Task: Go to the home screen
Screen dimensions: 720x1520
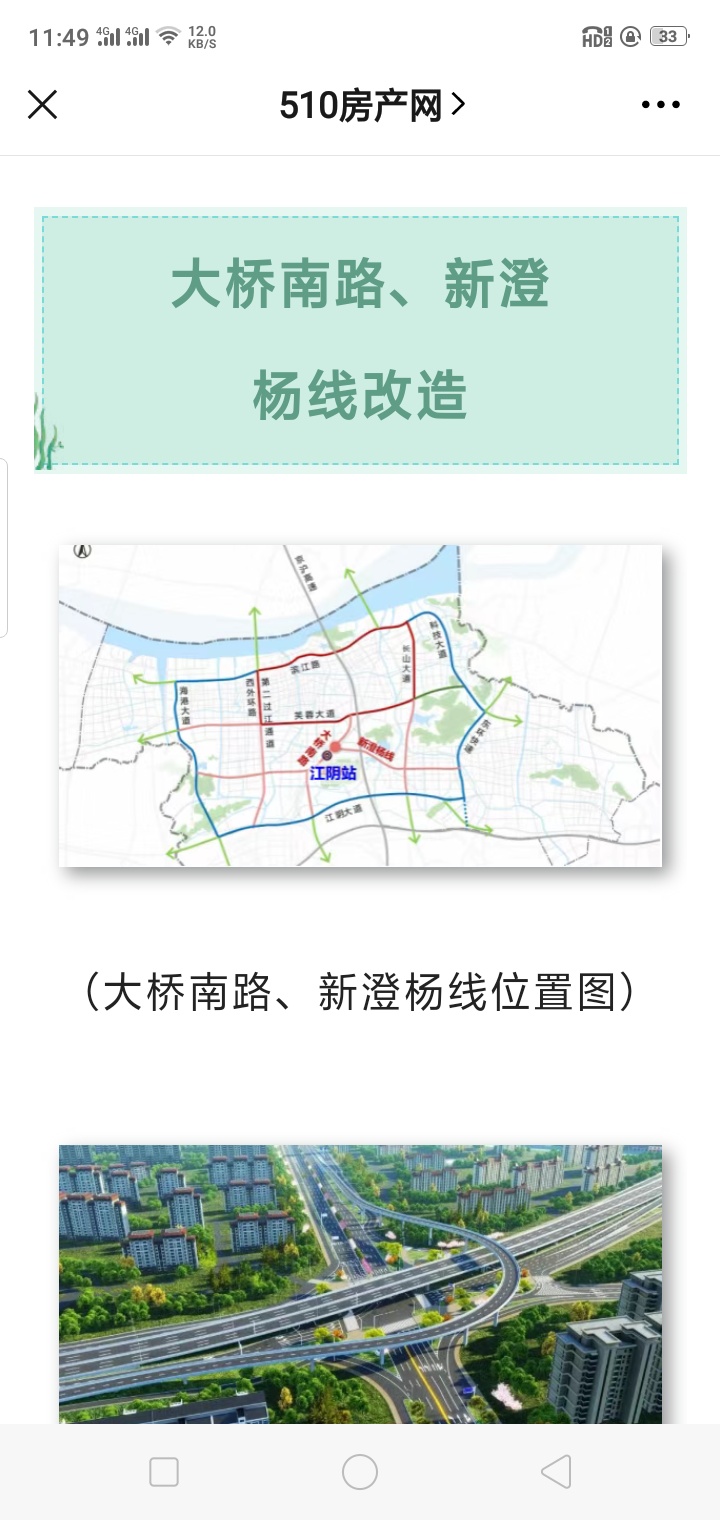Action: pyautogui.click(x=360, y=1471)
